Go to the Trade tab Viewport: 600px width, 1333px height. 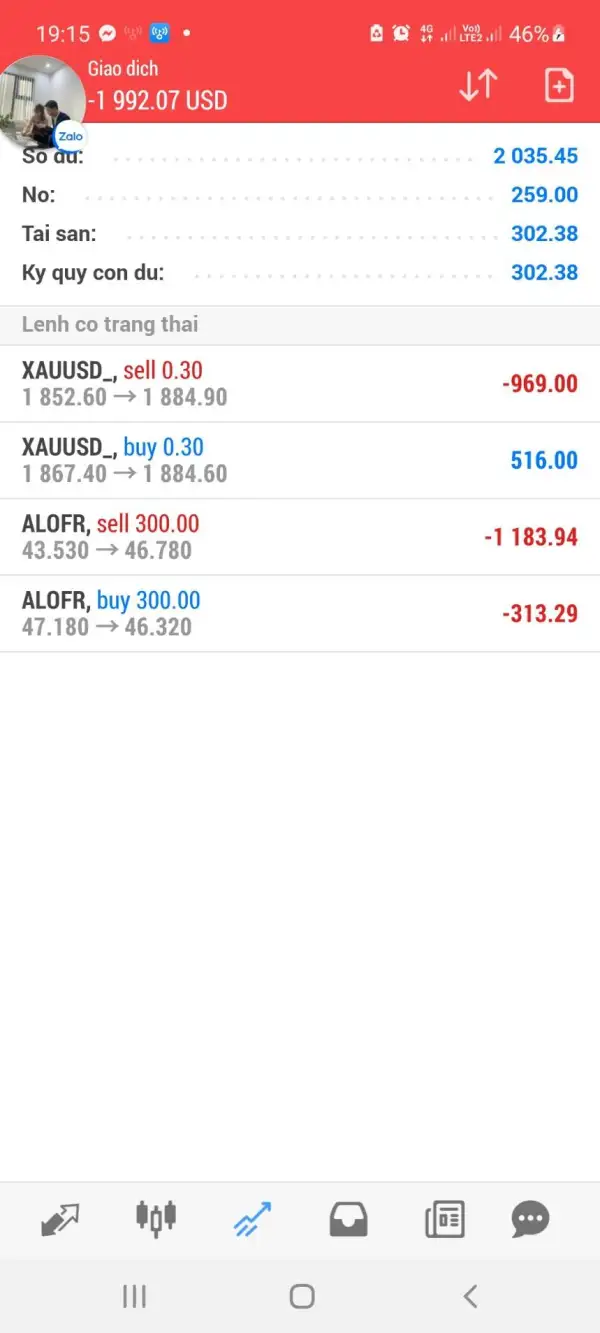252,1219
